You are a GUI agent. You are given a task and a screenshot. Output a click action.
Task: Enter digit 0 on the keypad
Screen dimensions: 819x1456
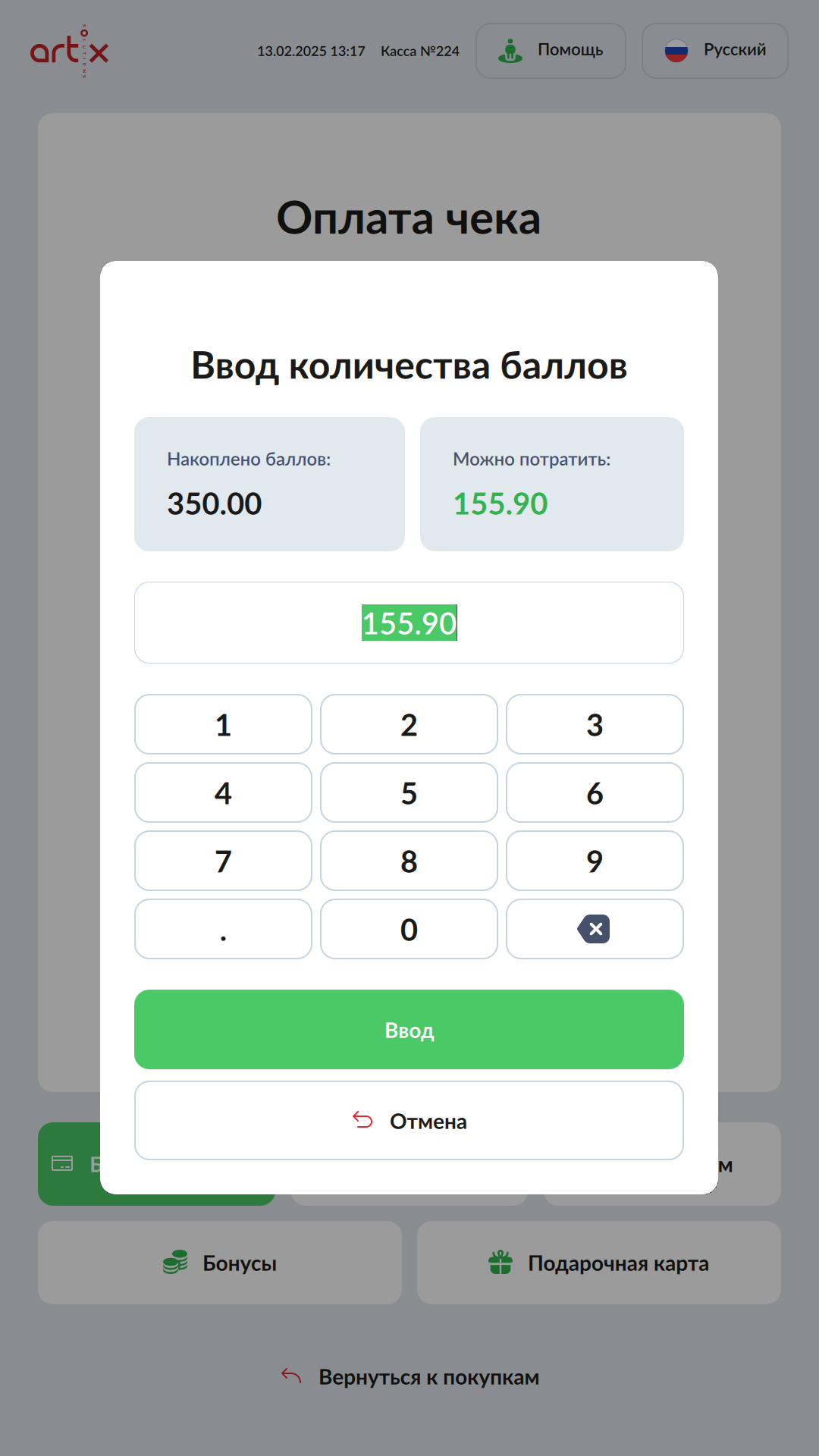point(409,929)
